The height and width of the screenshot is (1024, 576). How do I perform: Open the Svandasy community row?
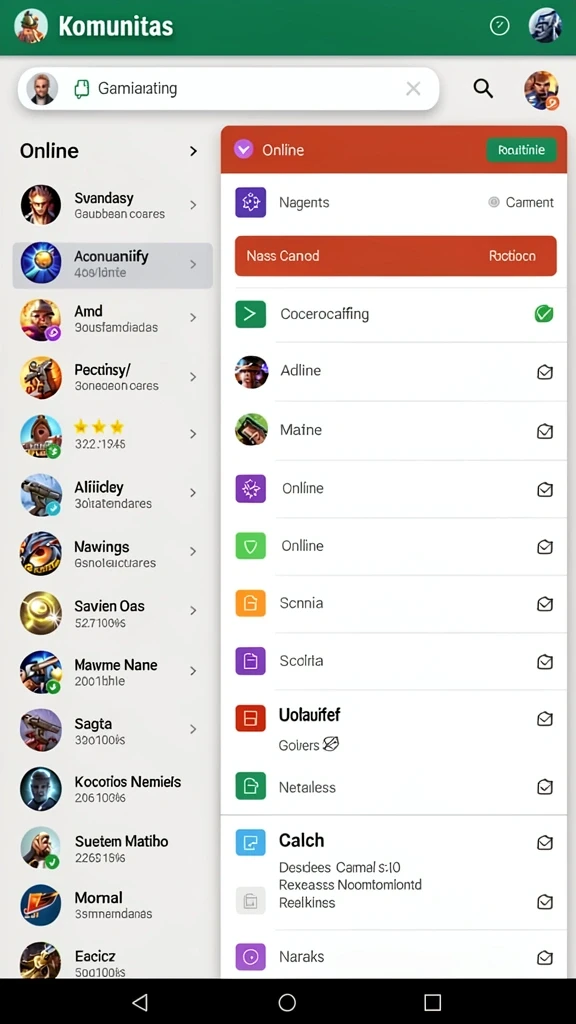(x=112, y=205)
